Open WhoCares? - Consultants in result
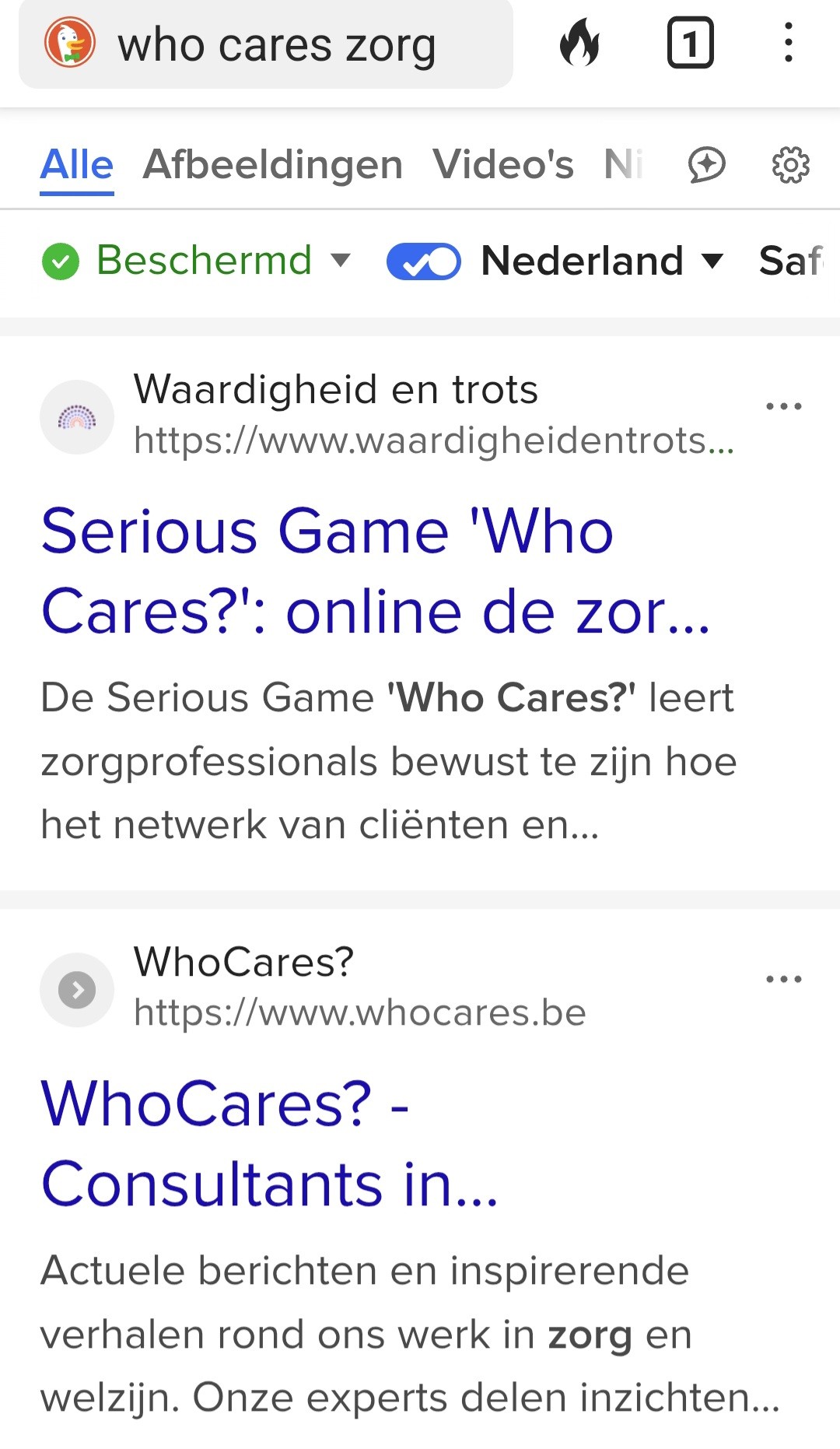 pyautogui.click(x=269, y=1144)
